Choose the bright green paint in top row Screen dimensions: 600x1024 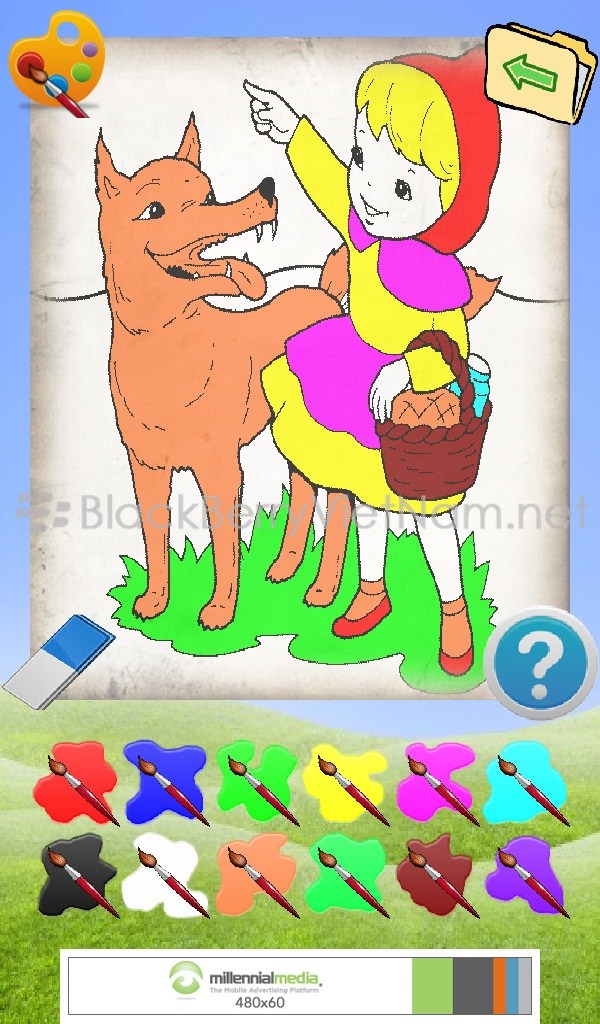pyautogui.click(x=256, y=782)
